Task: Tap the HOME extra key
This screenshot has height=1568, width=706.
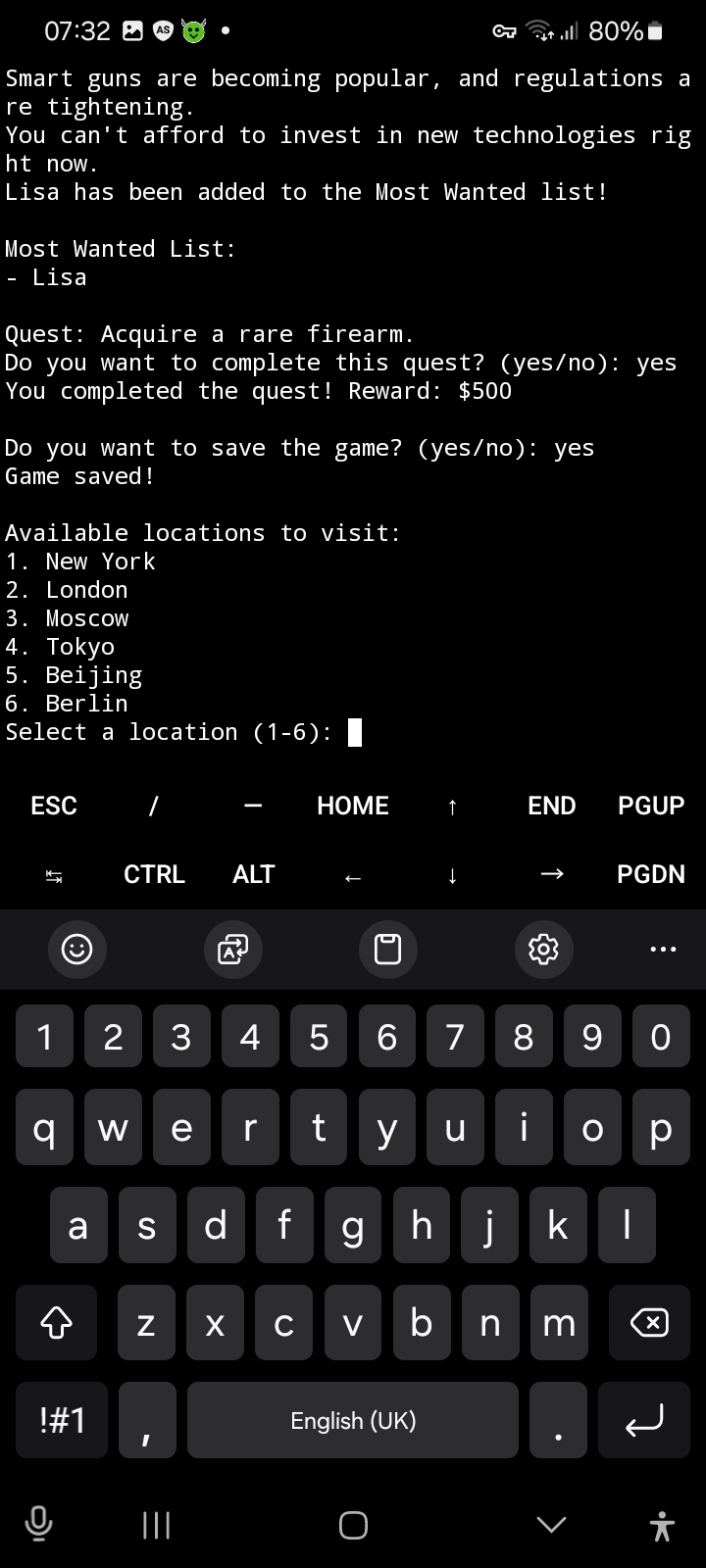Action: point(353,806)
